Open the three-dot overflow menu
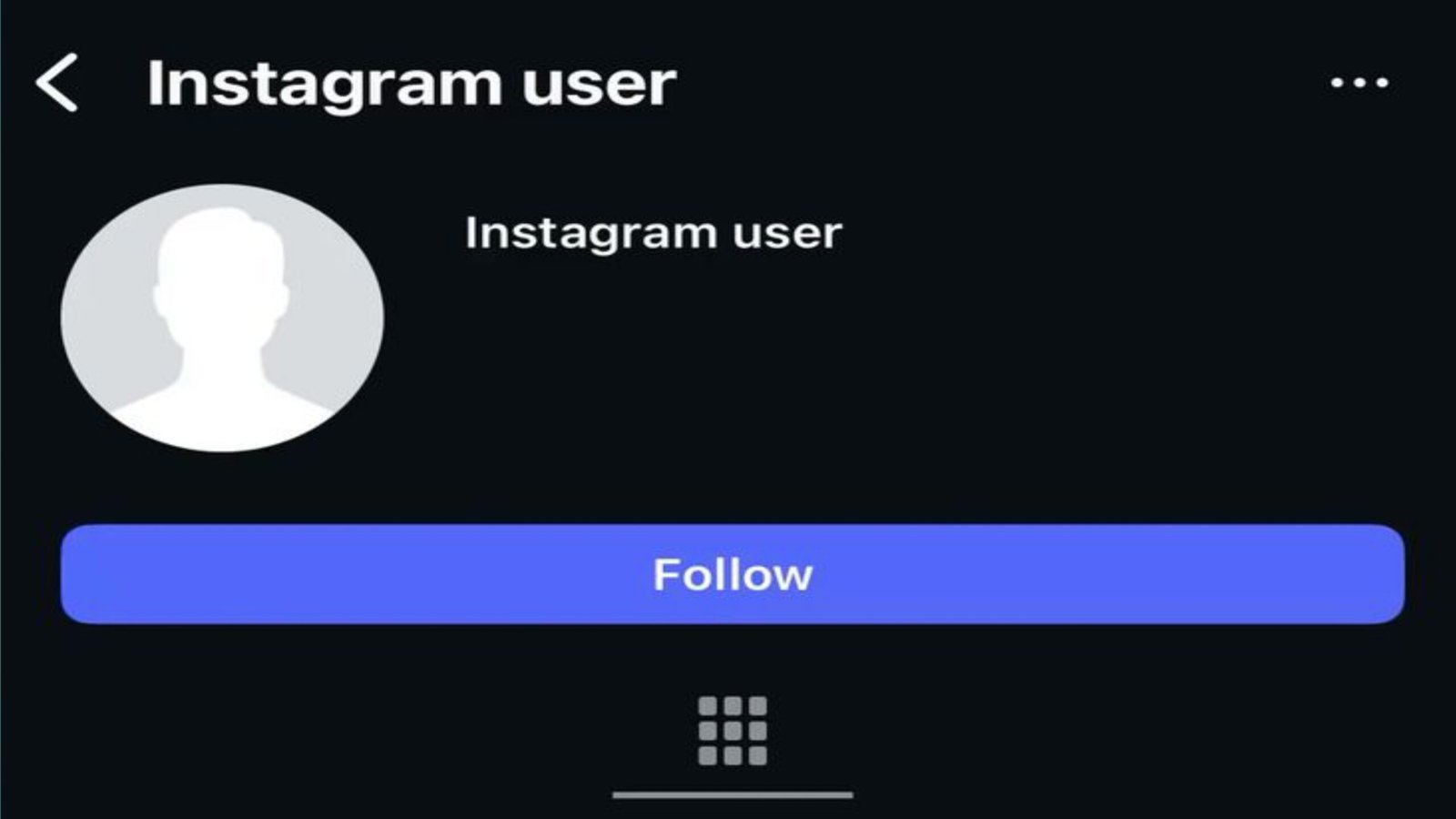1456x819 pixels. (1359, 83)
